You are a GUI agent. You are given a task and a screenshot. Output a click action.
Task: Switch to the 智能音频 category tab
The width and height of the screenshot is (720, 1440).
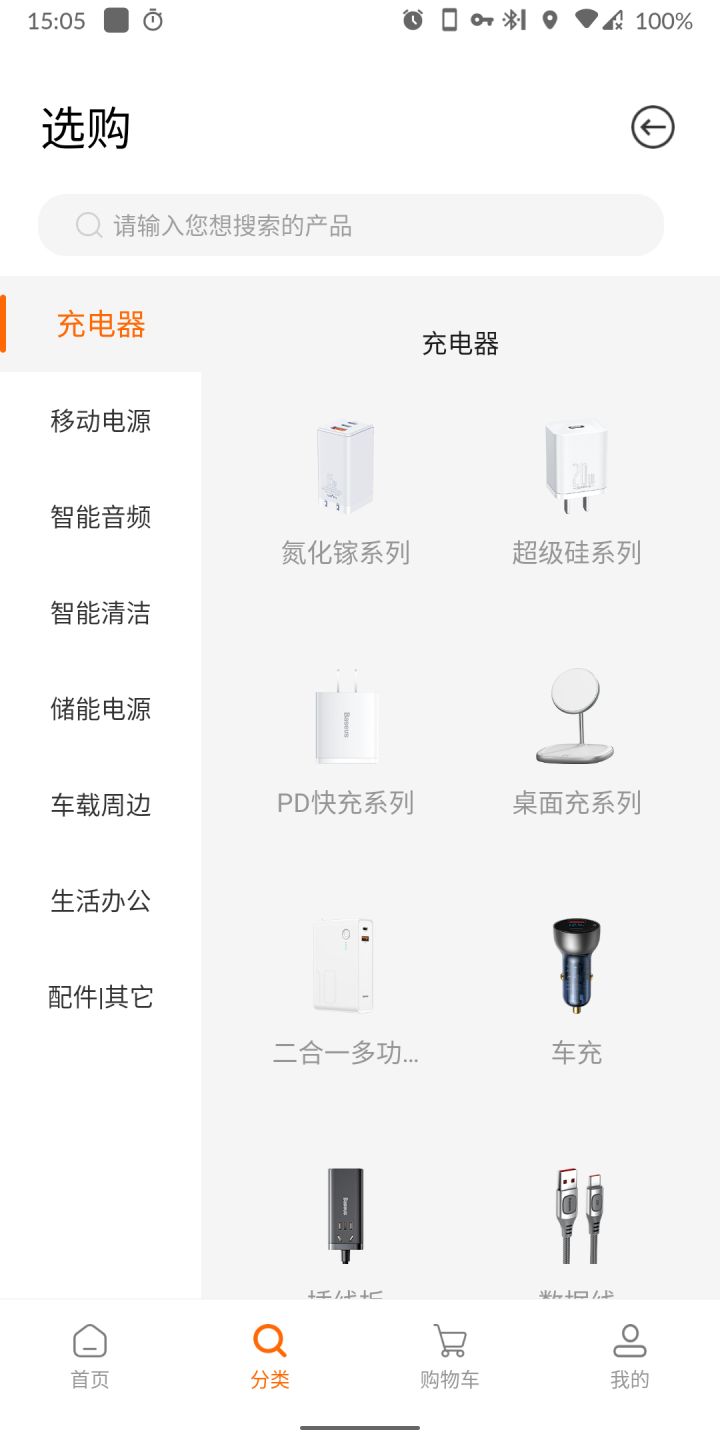click(x=100, y=518)
